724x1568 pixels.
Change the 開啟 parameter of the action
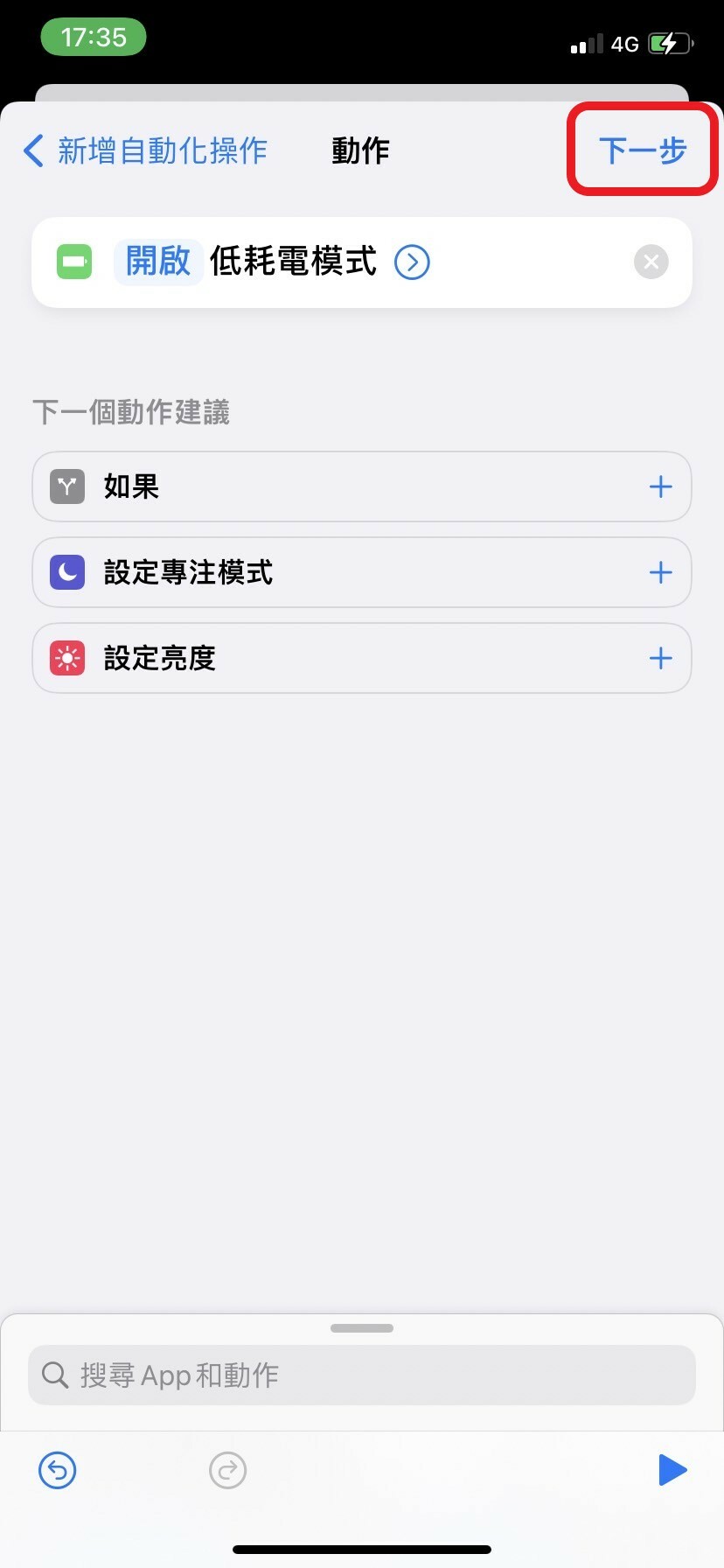pos(158,262)
